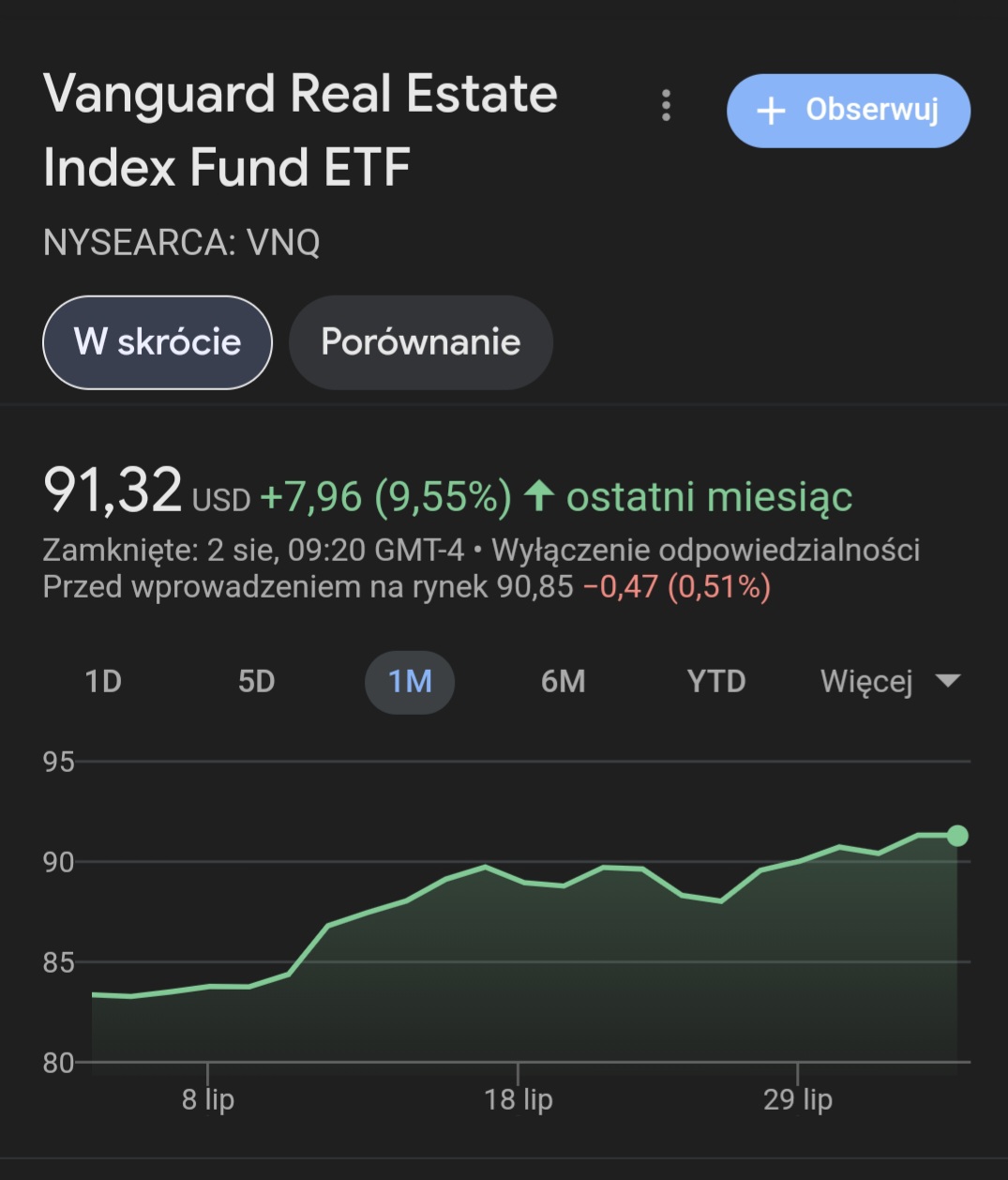This screenshot has width=1008, height=1180.
Task: Show the 1D chart range
Action: point(103,681)
